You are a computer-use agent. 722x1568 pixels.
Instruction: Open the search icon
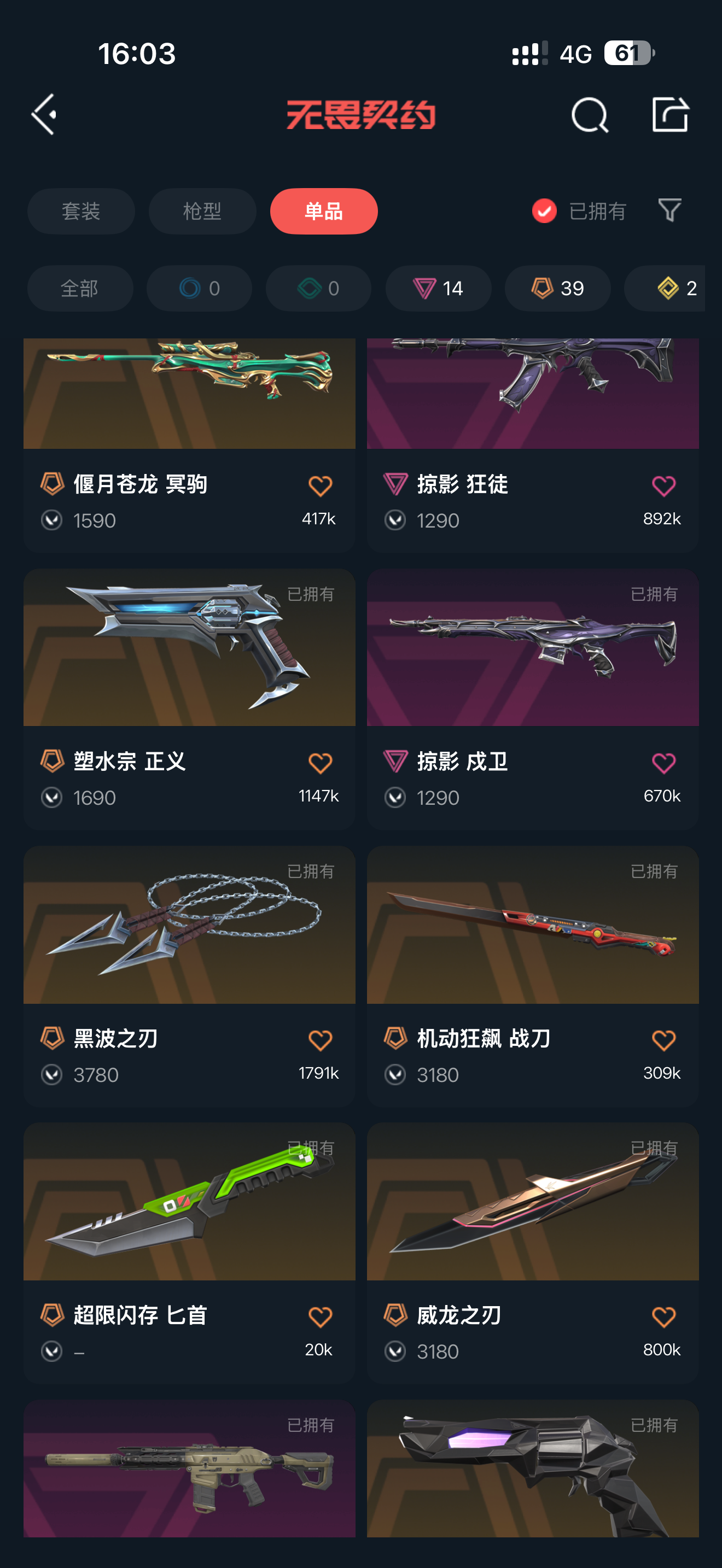coord(589,114)
